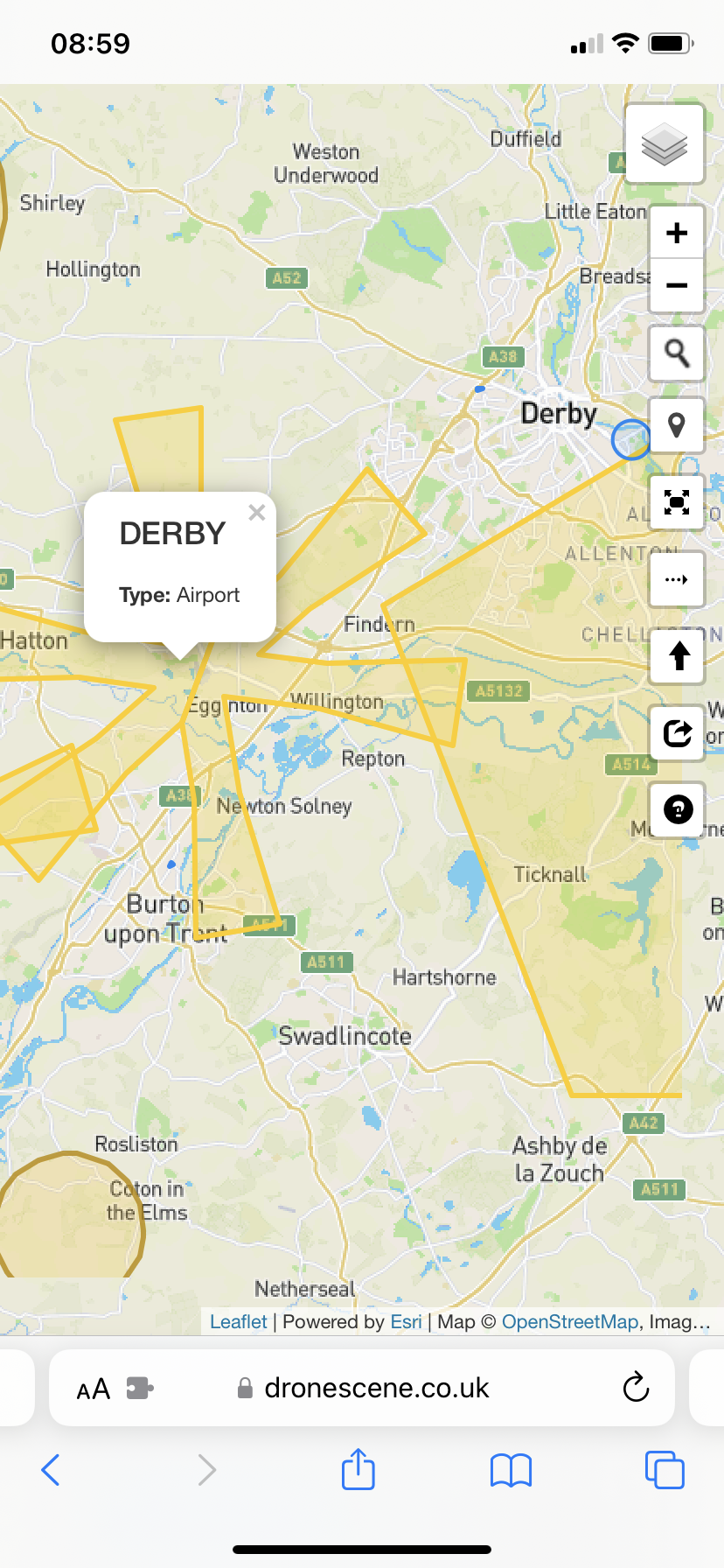
Task: Show all open Safari tabs
Action: [x=664, y=1470]
